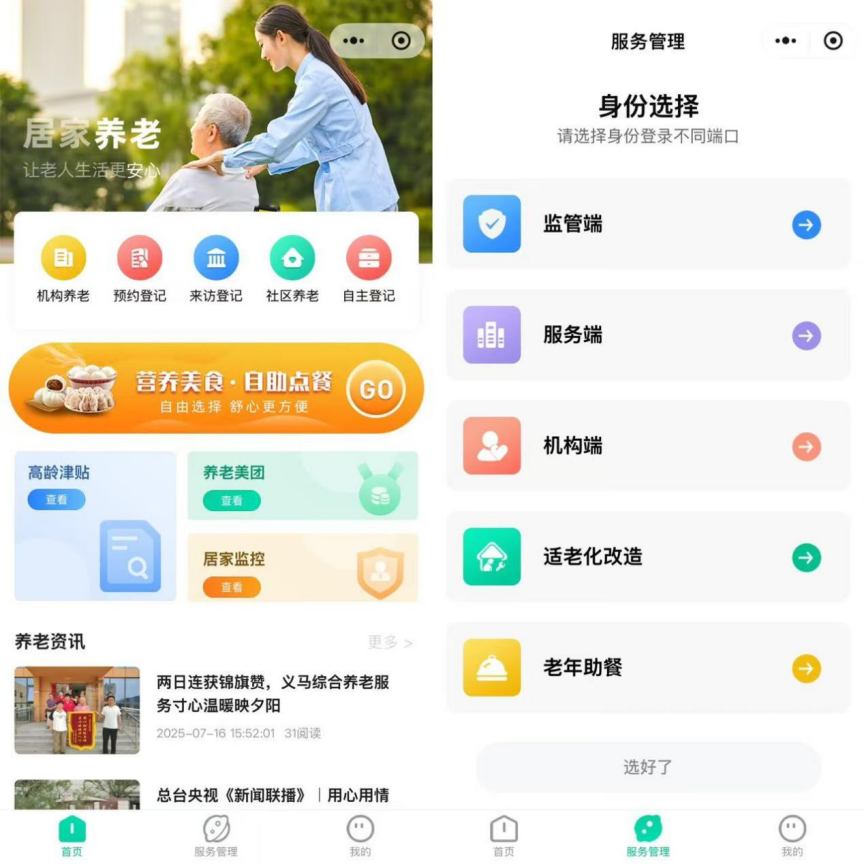The image size is (864, 864).
Task: Confirm with 选好了 button
Action: [647, 767]
